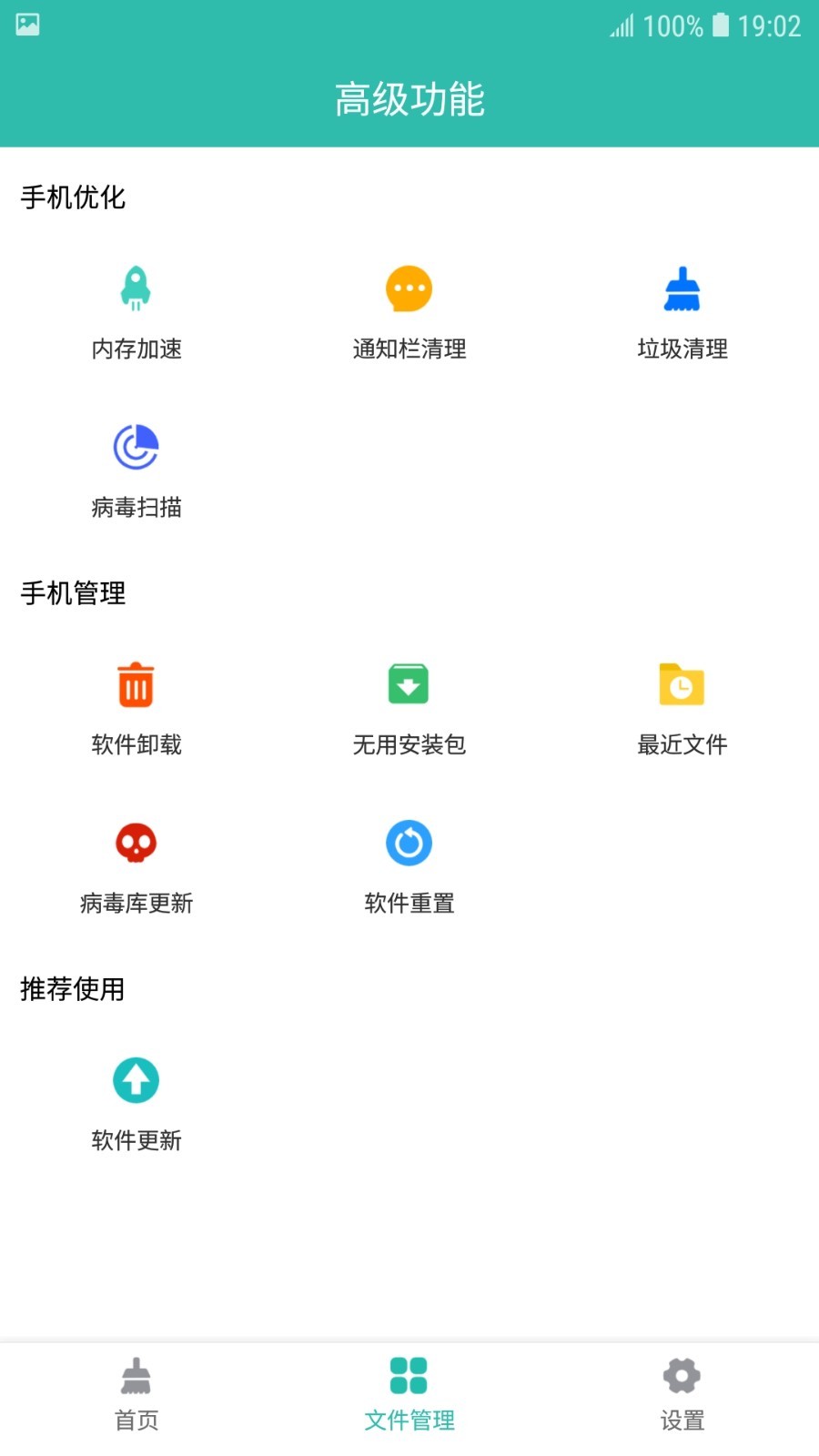The image size is (819, 1456).
Task: Start 垃圾清理 junk cleanup
Action: pyautogui.click(x=682, y=311)
